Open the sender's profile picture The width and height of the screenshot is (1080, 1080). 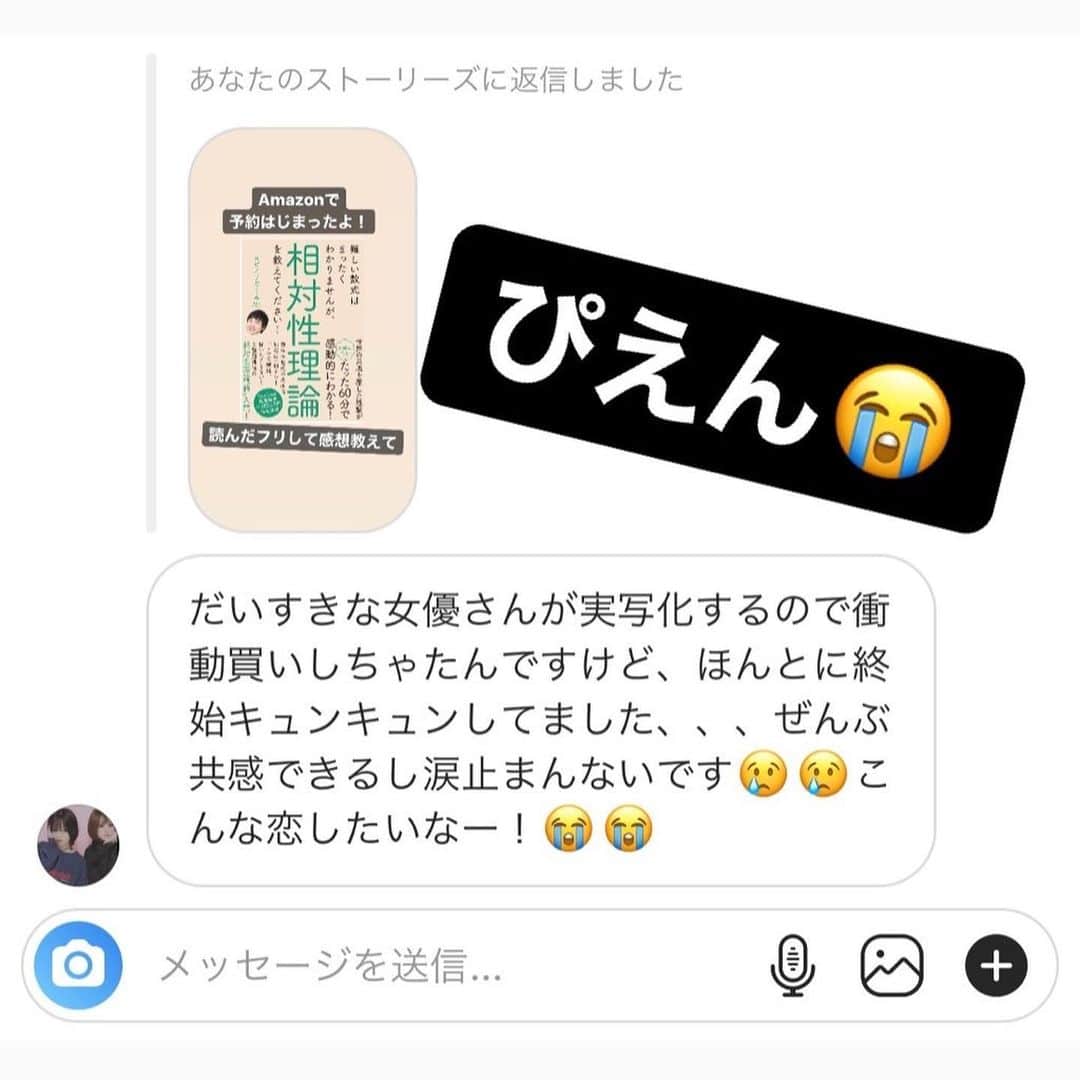pos(78,845)
